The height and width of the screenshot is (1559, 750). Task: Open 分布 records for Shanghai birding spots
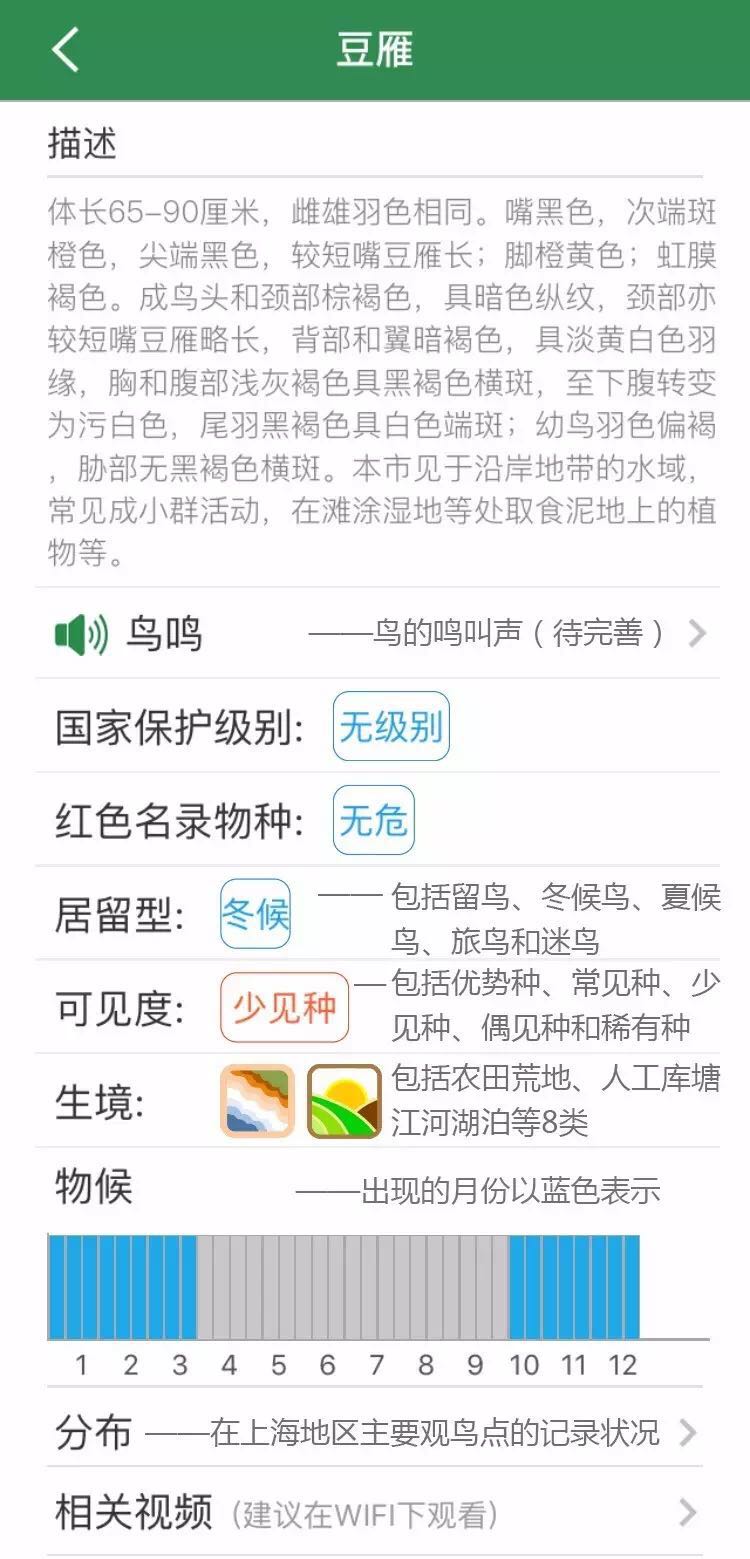tap(378, 1433)
